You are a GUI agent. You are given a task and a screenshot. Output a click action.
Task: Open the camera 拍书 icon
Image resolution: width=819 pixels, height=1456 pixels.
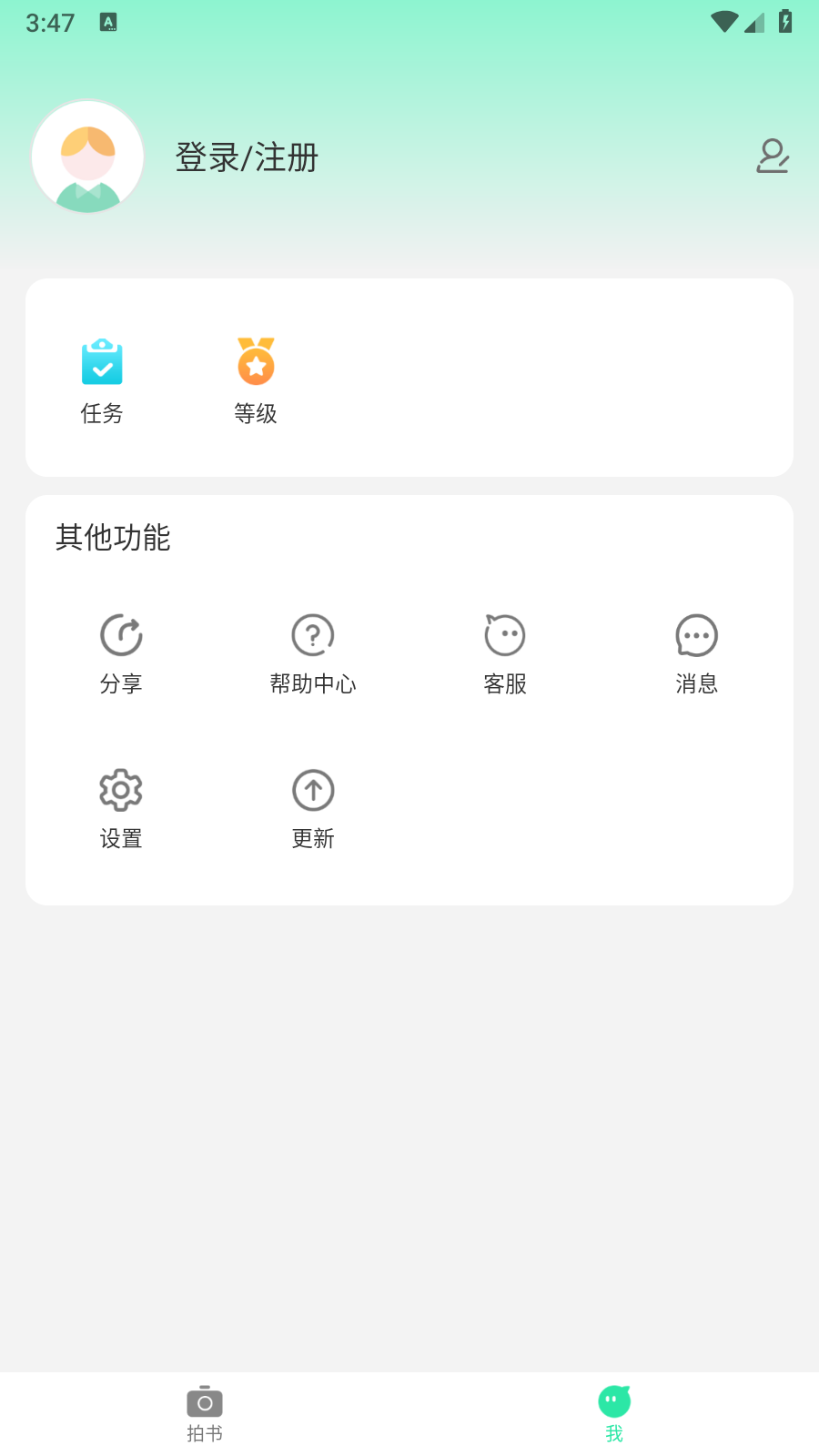(x=204, y=1402)
